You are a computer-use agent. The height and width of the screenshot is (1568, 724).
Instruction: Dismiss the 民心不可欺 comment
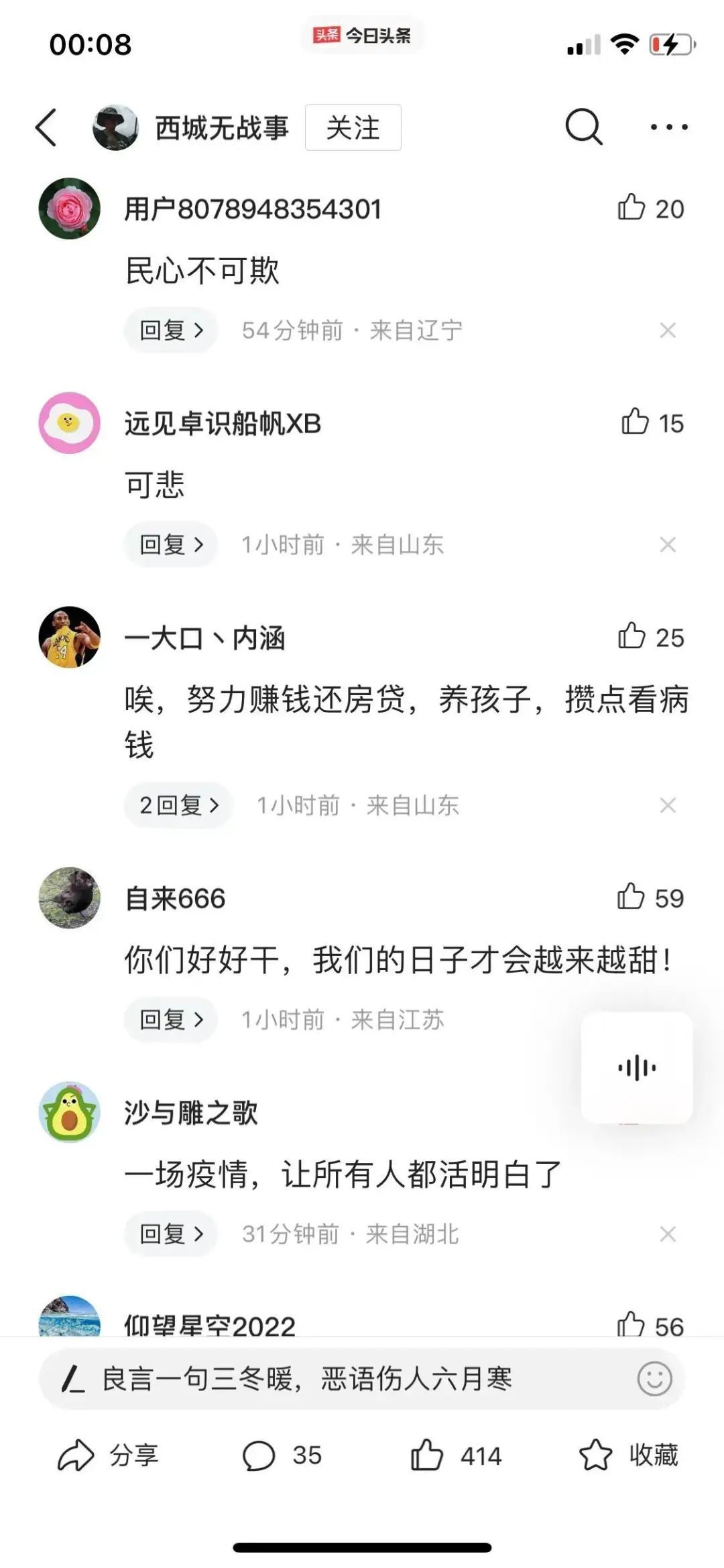[x=668, y=330]
